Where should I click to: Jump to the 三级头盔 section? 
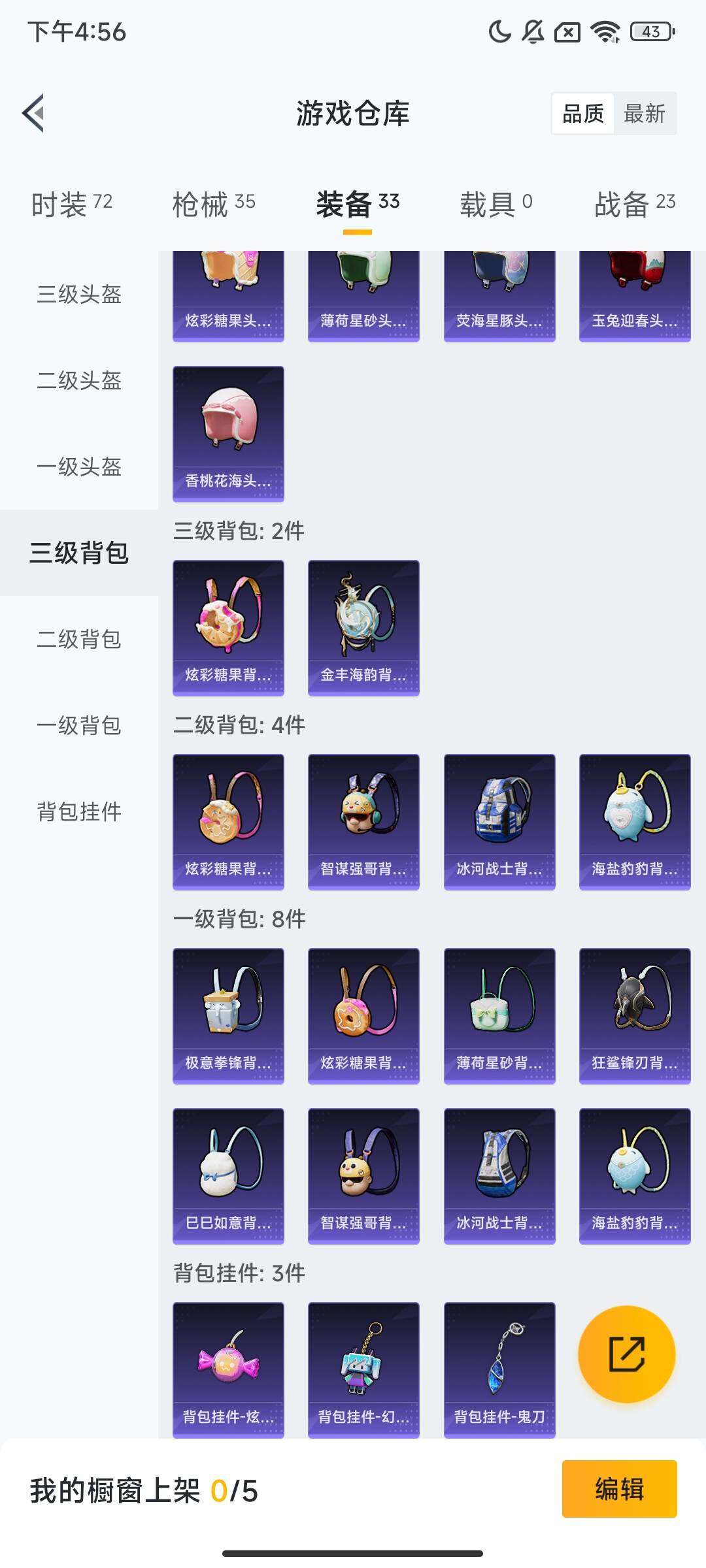(x=79, y=294)
